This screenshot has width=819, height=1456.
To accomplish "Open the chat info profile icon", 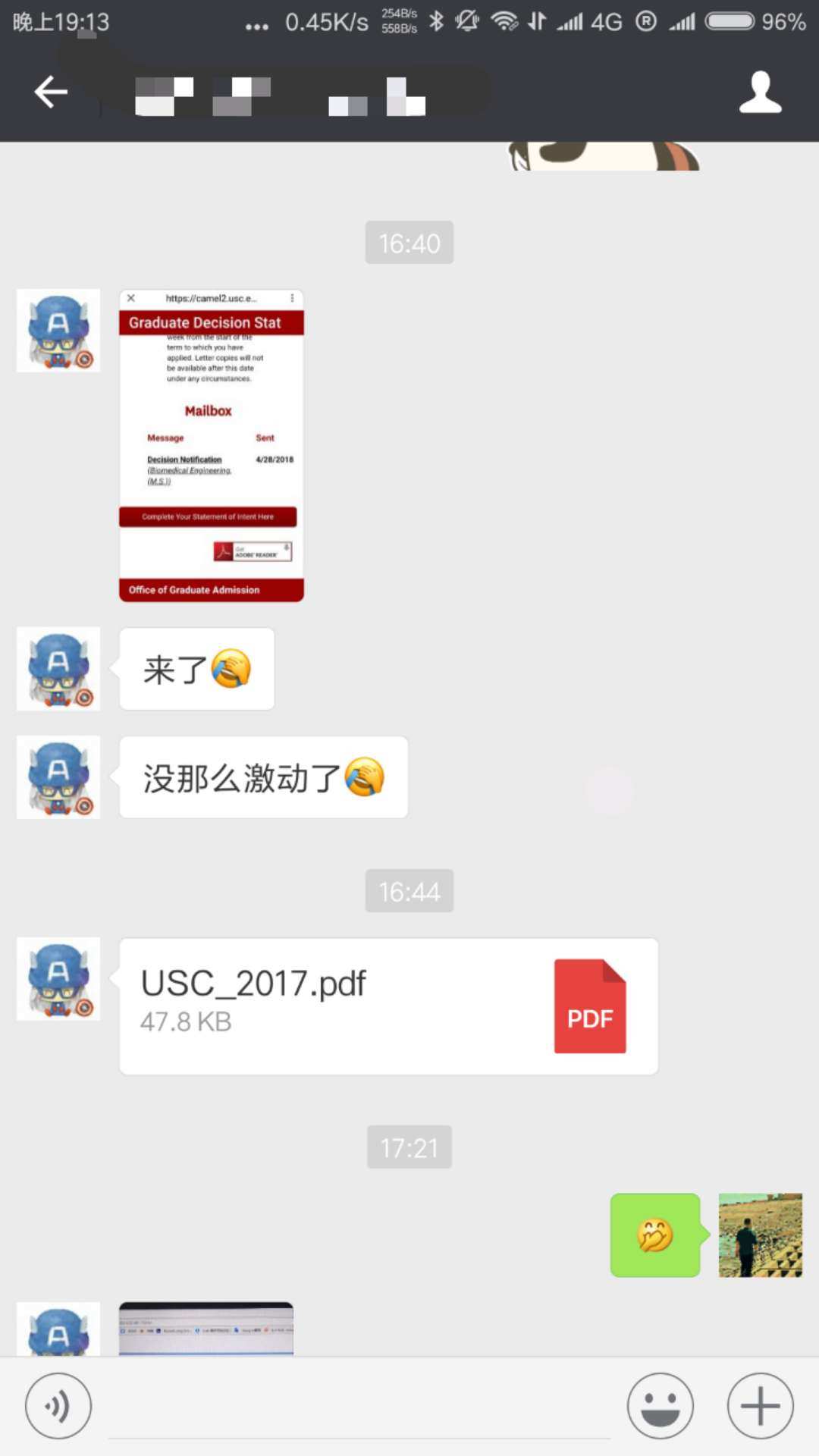I will [760, 93].
